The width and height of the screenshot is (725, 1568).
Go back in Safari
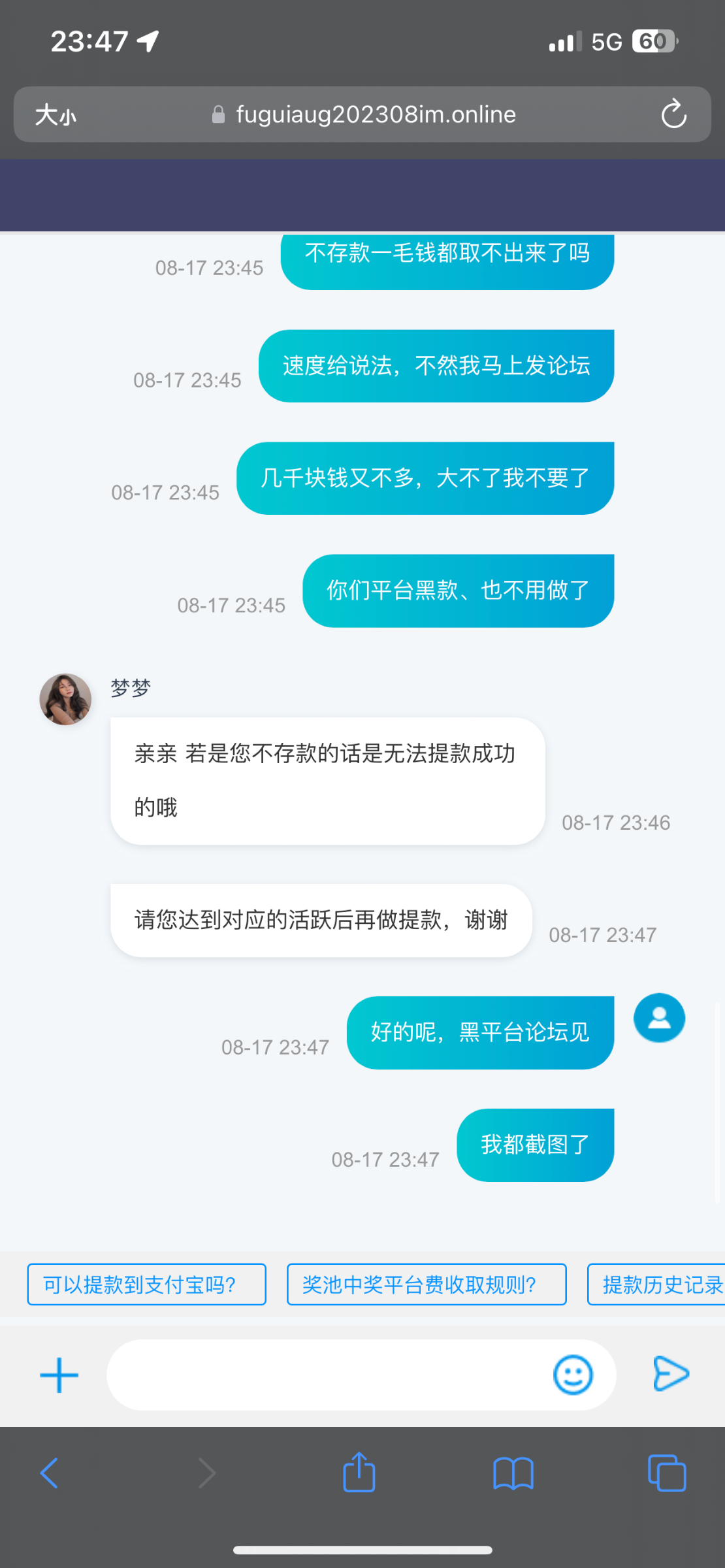click(x=50, y=1473)
